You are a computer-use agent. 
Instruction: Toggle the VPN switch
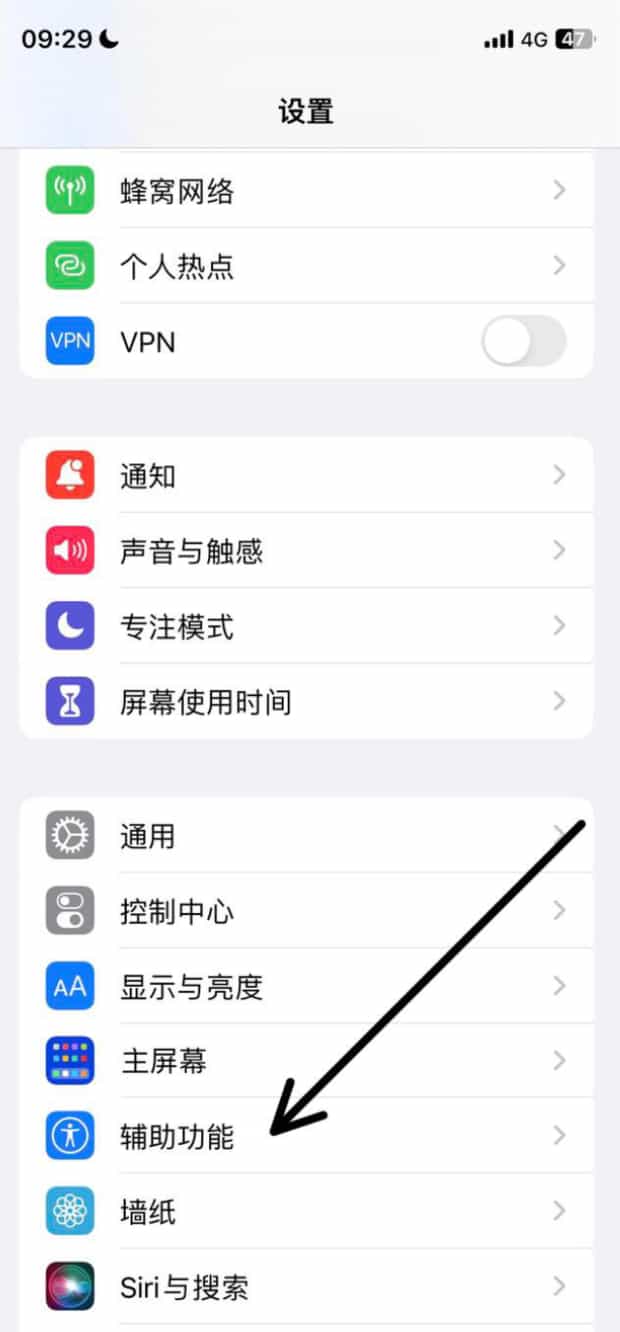coord(523,342)
